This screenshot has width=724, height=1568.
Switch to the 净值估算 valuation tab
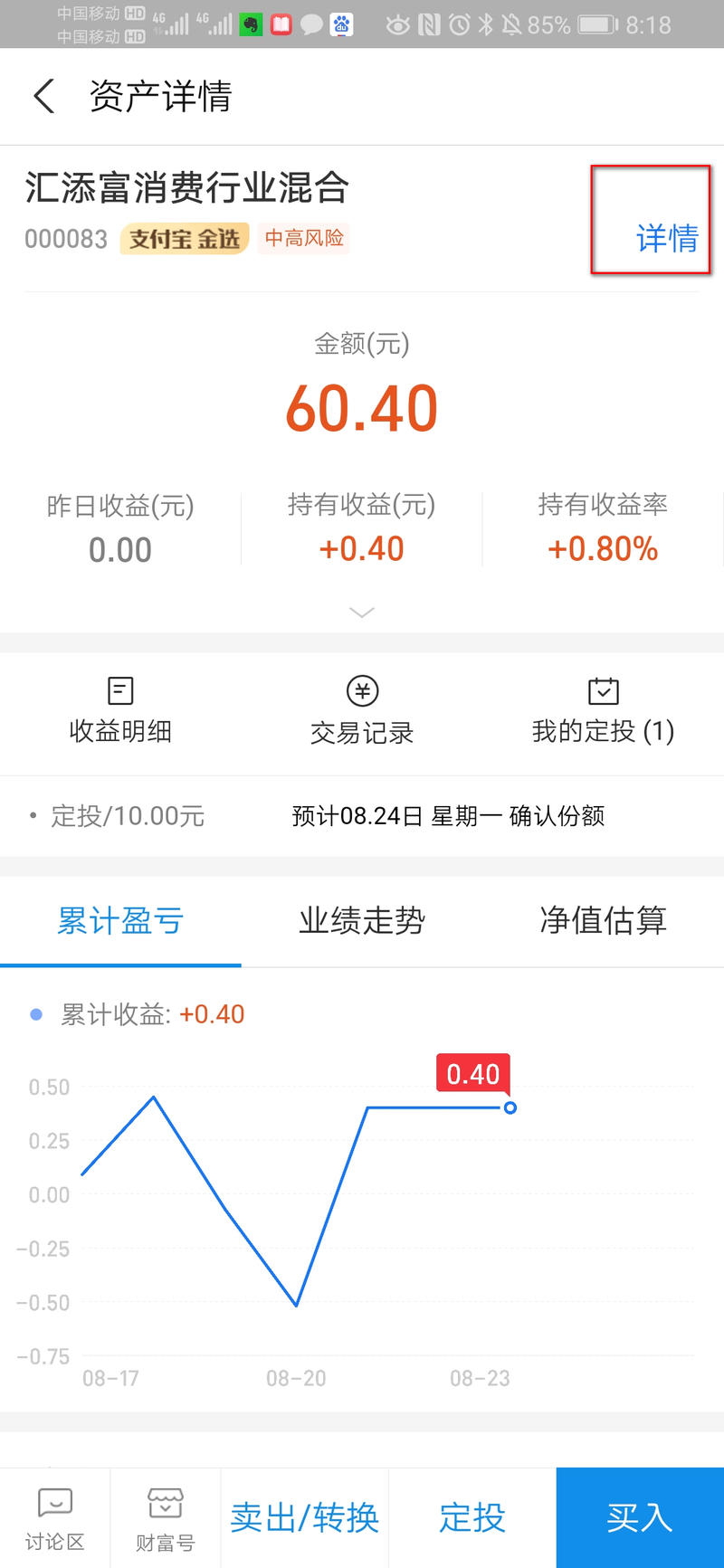click(602, 920)
